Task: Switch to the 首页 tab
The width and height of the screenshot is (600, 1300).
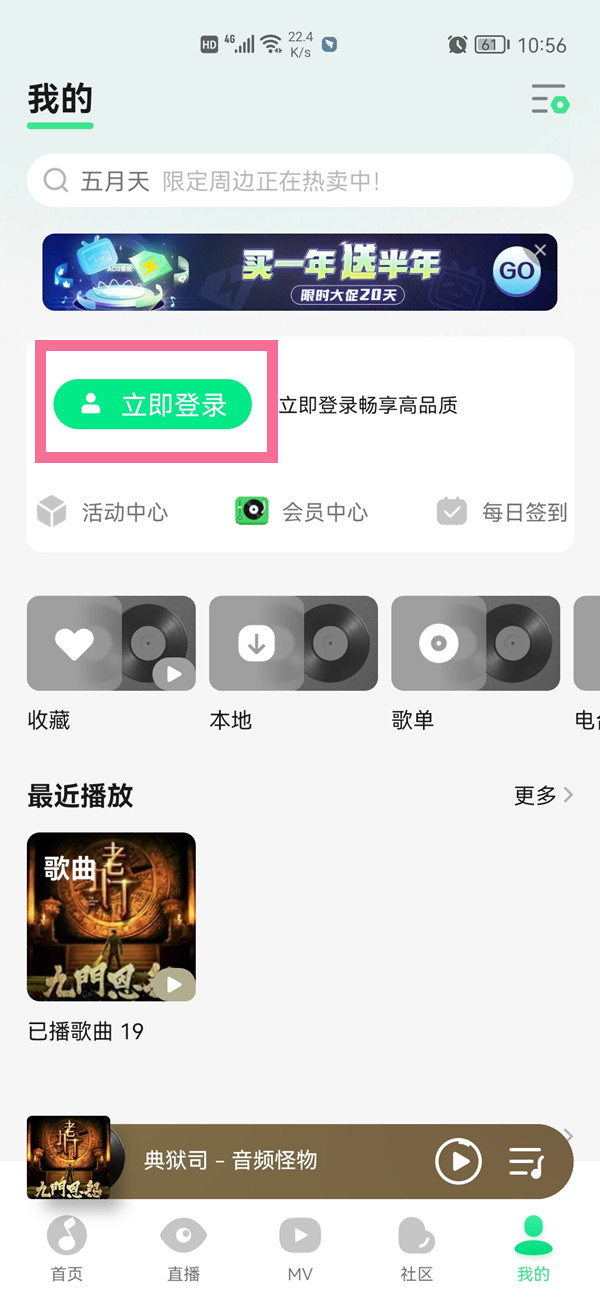Action: point(67,1248)
